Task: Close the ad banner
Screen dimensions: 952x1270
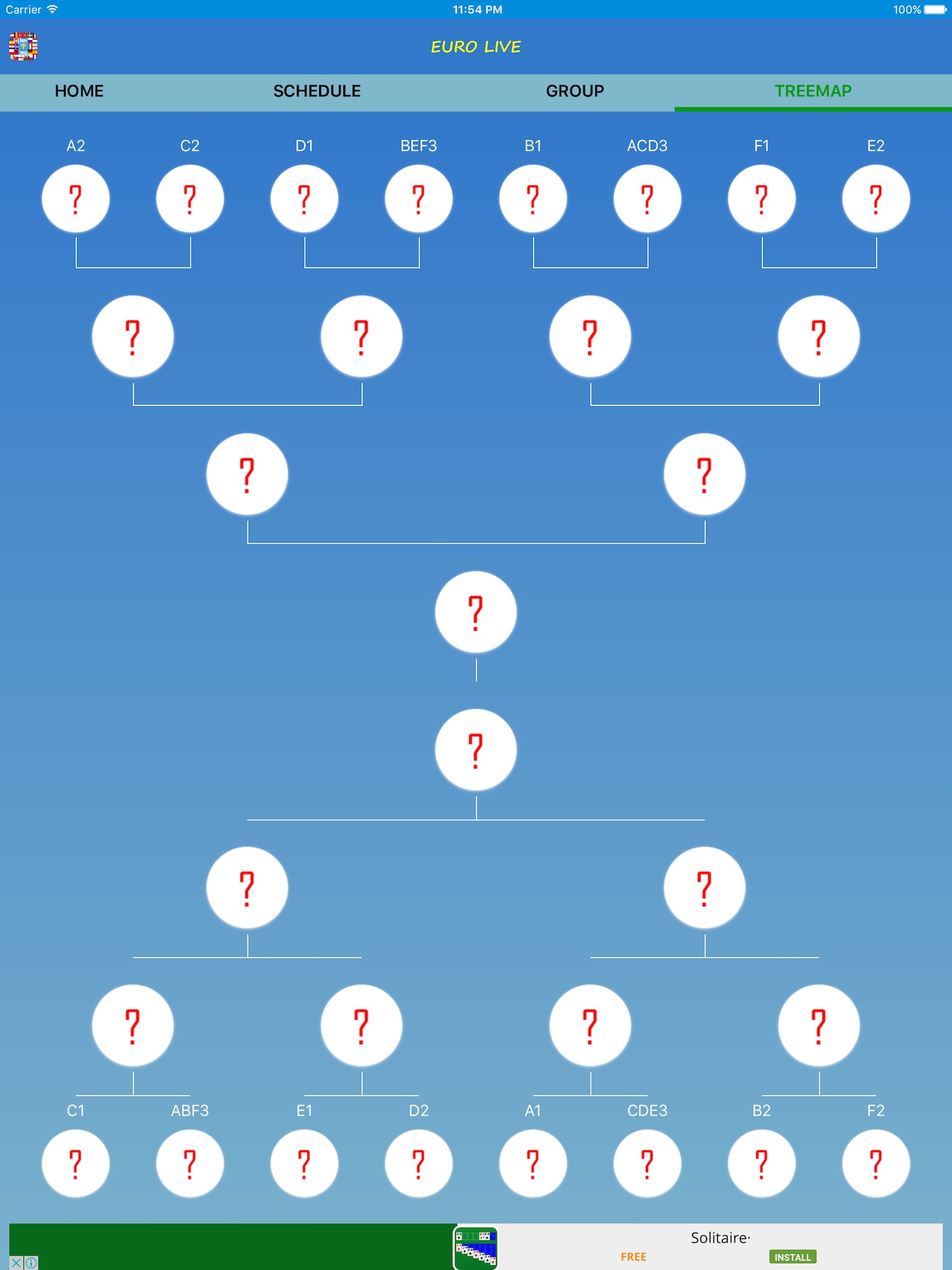Action: (x=16, y=1263)
